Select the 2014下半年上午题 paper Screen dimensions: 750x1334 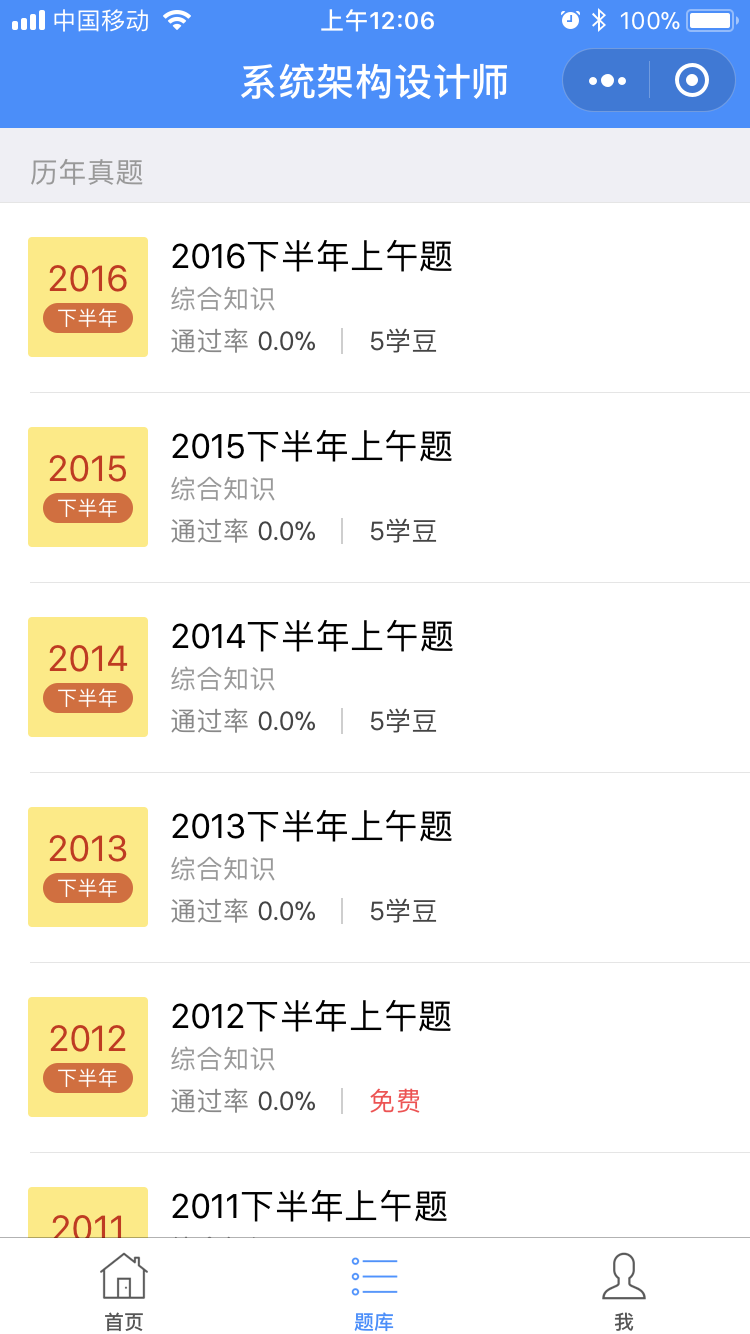pos(375,678)
